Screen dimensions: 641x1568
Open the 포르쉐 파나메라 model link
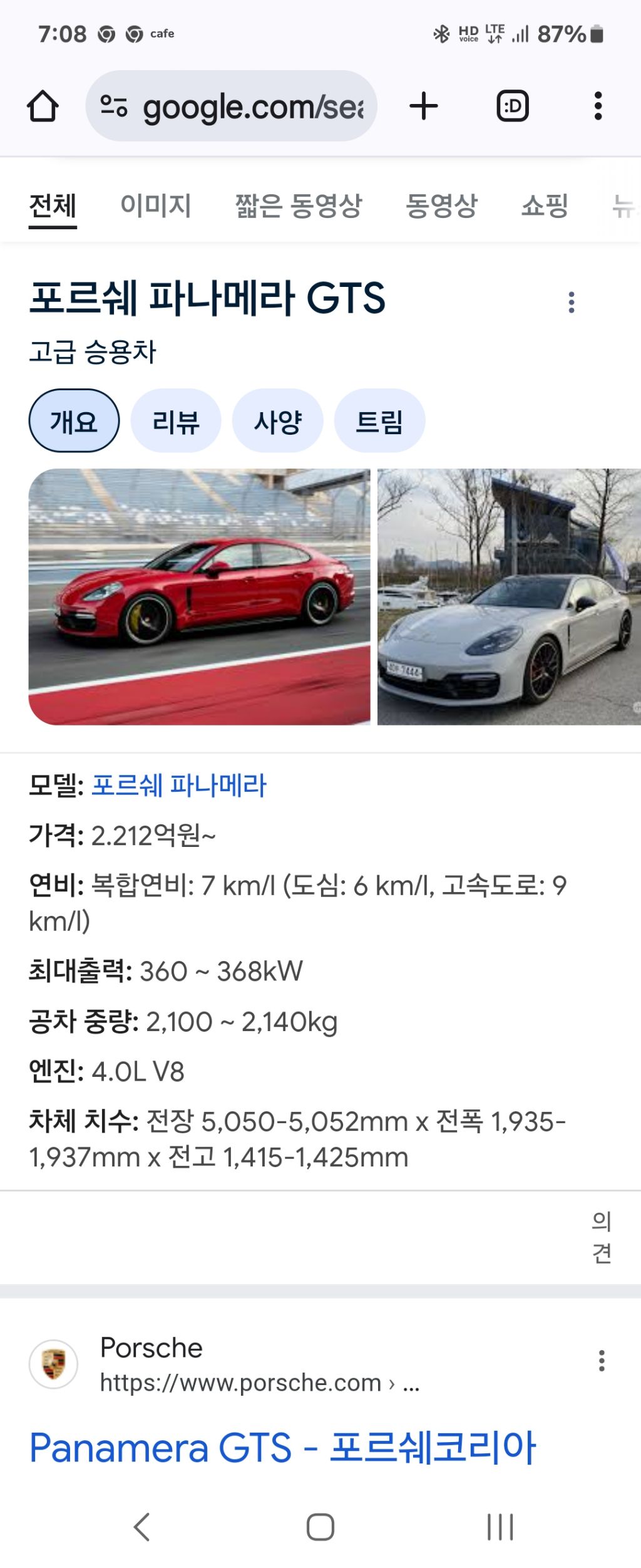click(179, 785)
